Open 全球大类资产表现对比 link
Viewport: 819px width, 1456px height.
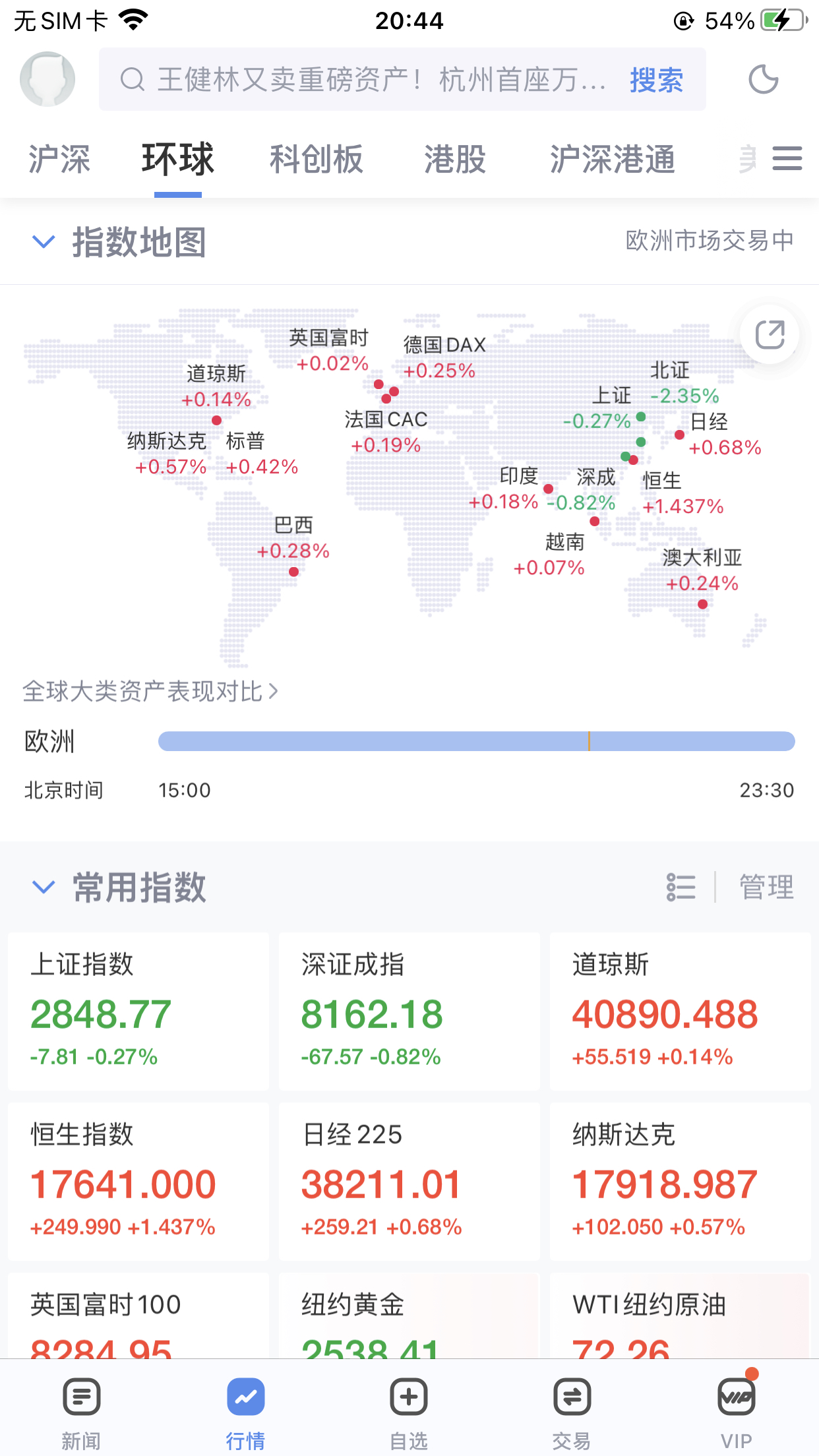point(150,691)
